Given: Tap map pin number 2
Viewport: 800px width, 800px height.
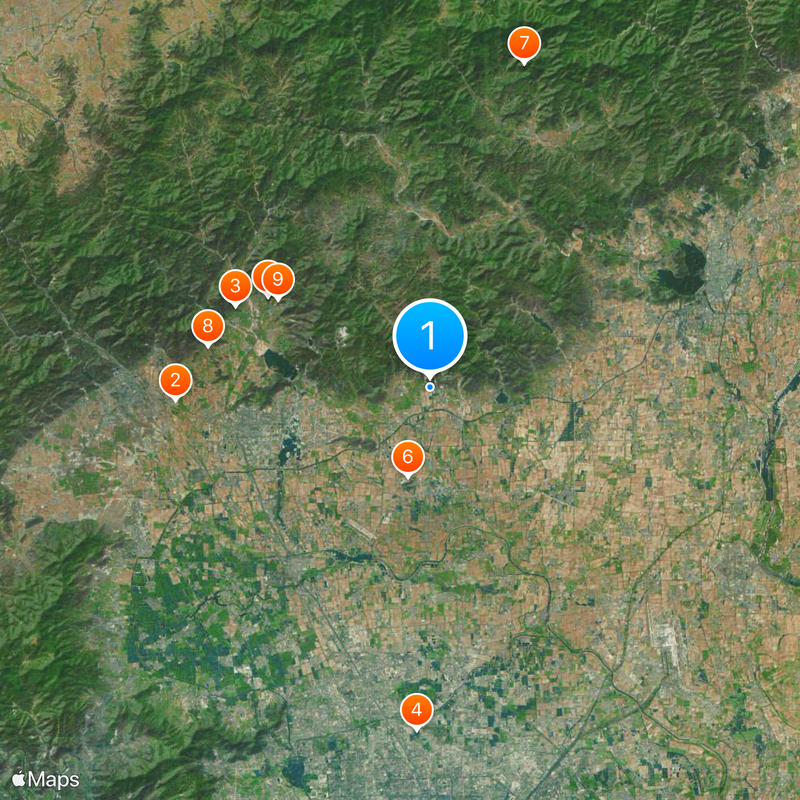Looking at the screenshot, I should (x=176, y=380).
